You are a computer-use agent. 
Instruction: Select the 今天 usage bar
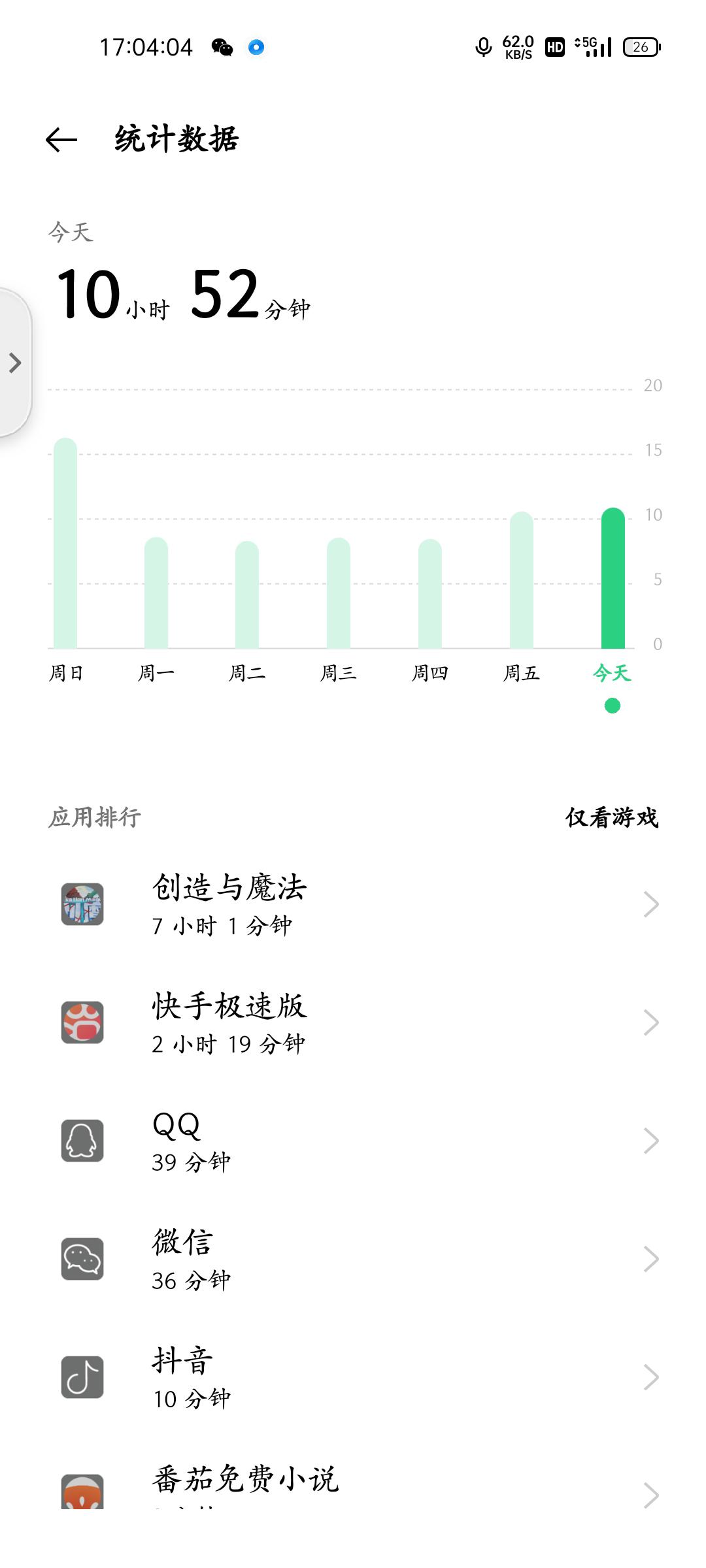pos(613,578)
